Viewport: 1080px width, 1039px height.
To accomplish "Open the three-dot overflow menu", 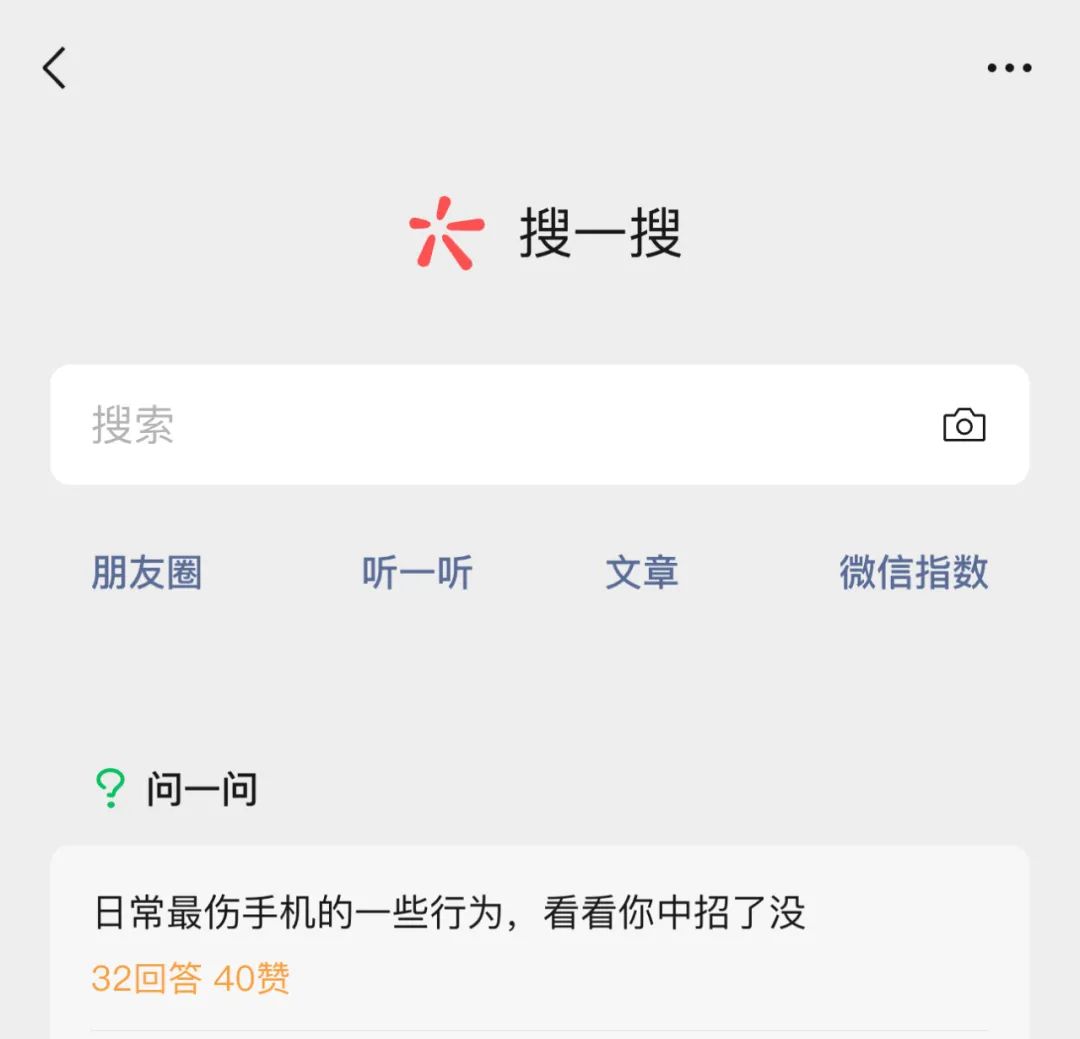I will tap(1009, 68).
